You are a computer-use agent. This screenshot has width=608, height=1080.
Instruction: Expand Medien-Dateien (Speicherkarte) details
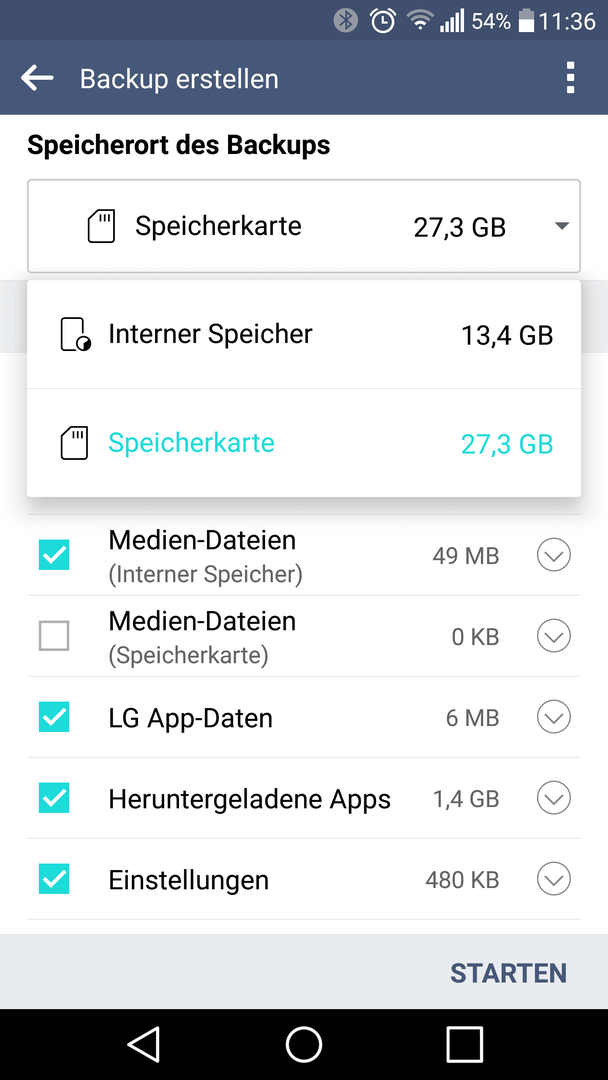point(554,636)
